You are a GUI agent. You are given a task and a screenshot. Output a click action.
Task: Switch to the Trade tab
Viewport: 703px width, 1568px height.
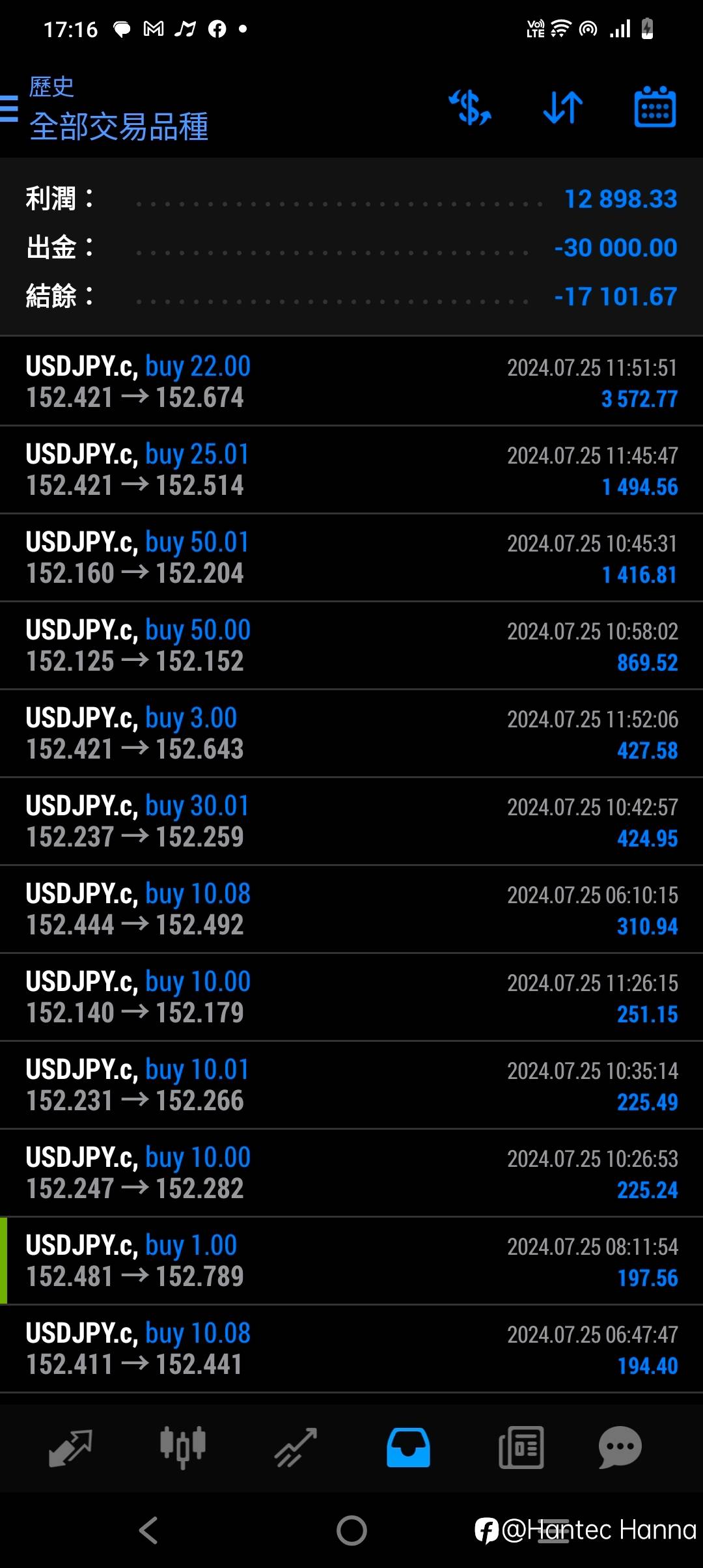[296, 1448]
